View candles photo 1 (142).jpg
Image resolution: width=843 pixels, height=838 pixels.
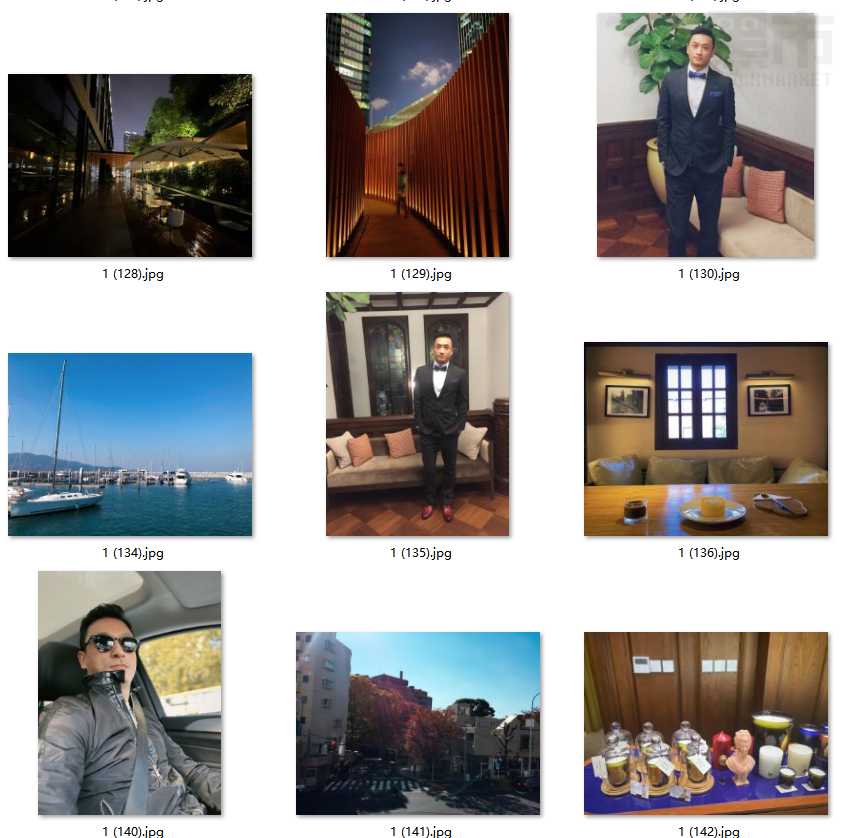(x=706, y=723)
